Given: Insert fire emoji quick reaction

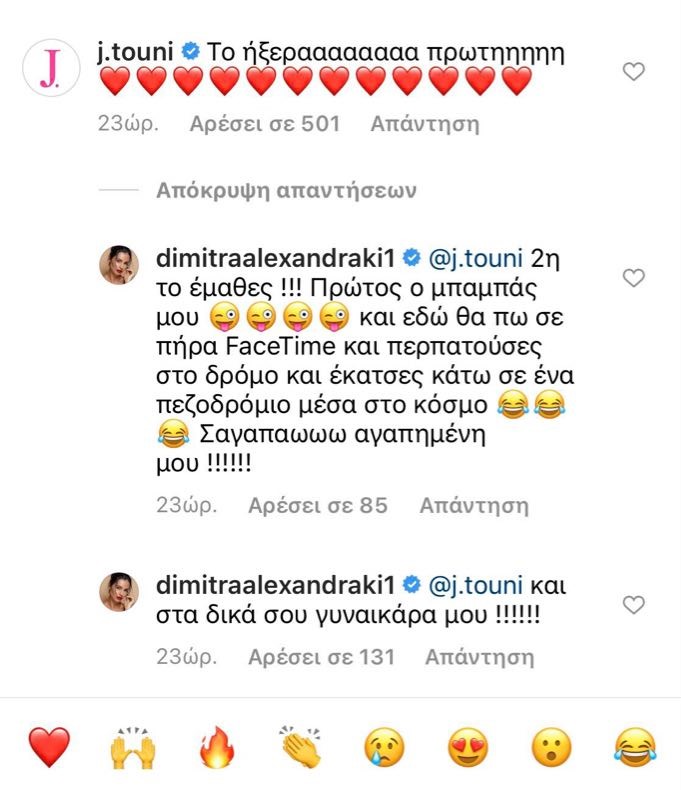Looking at the screenshot, I should [216, 747].
